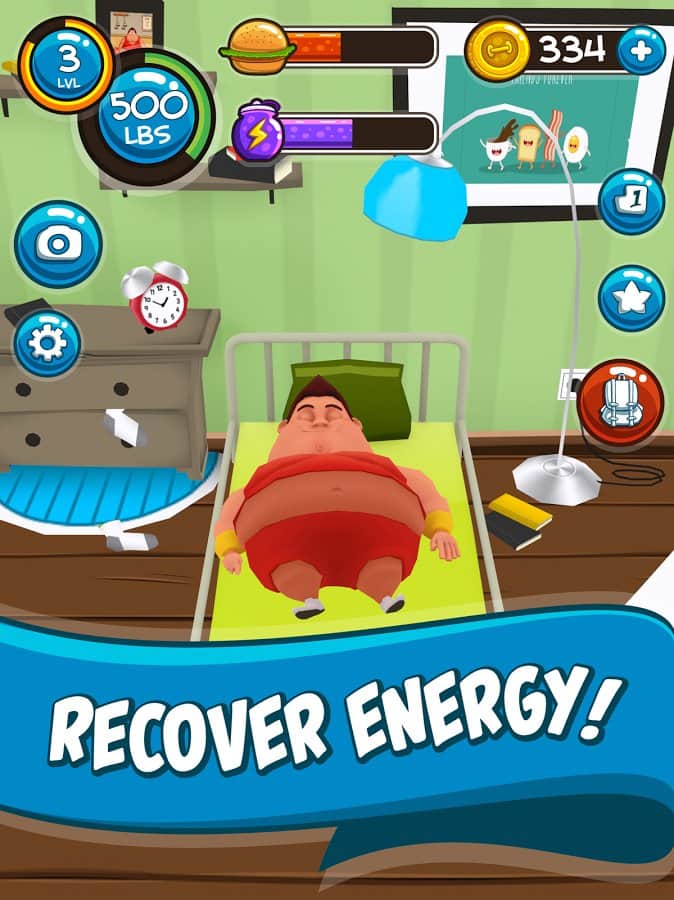The height and width of the screenshot is (900, 674).
Task: Open the star button
Action: [632, 298]
